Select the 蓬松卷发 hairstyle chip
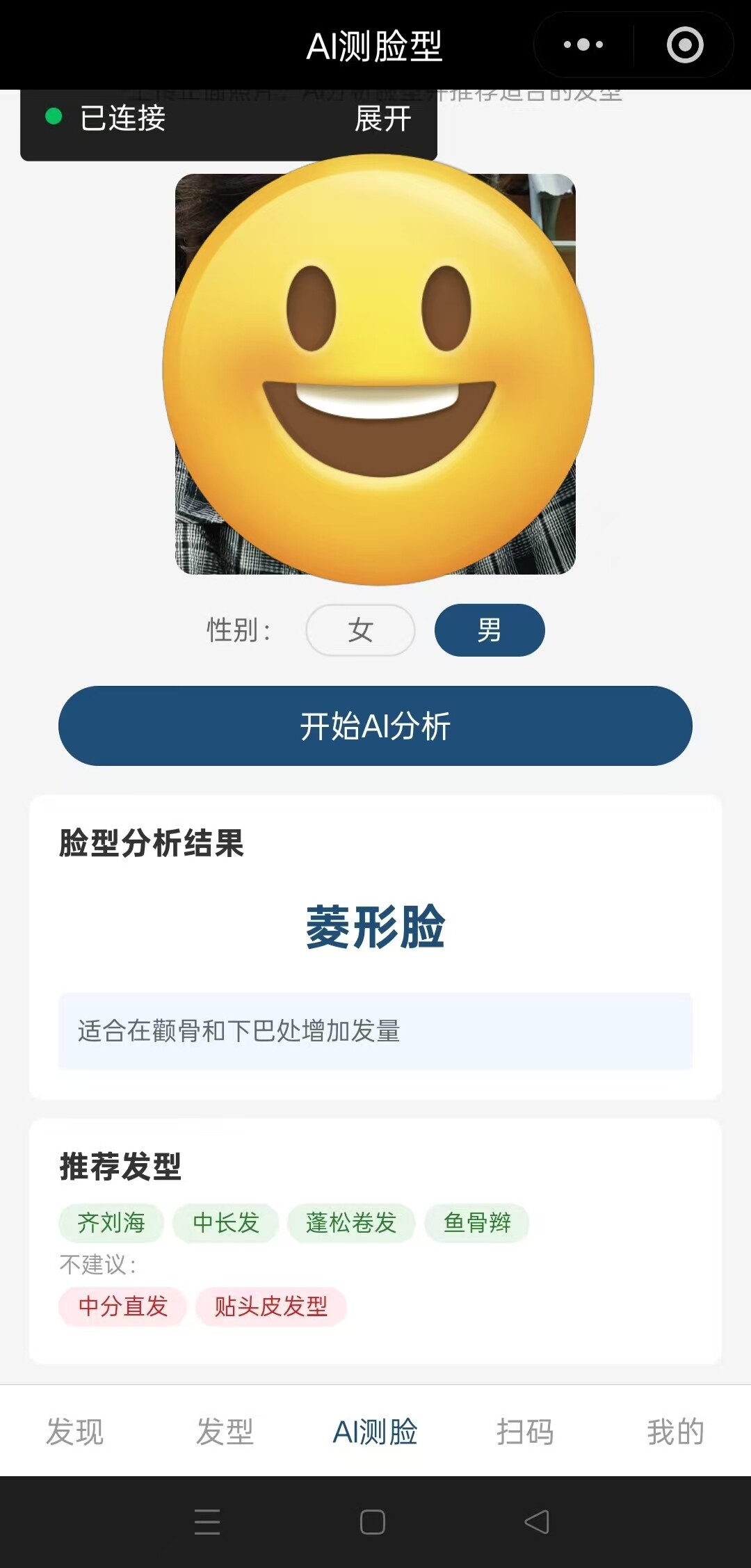Viewport: 751px width, 1568px height. pos(351,1222)
